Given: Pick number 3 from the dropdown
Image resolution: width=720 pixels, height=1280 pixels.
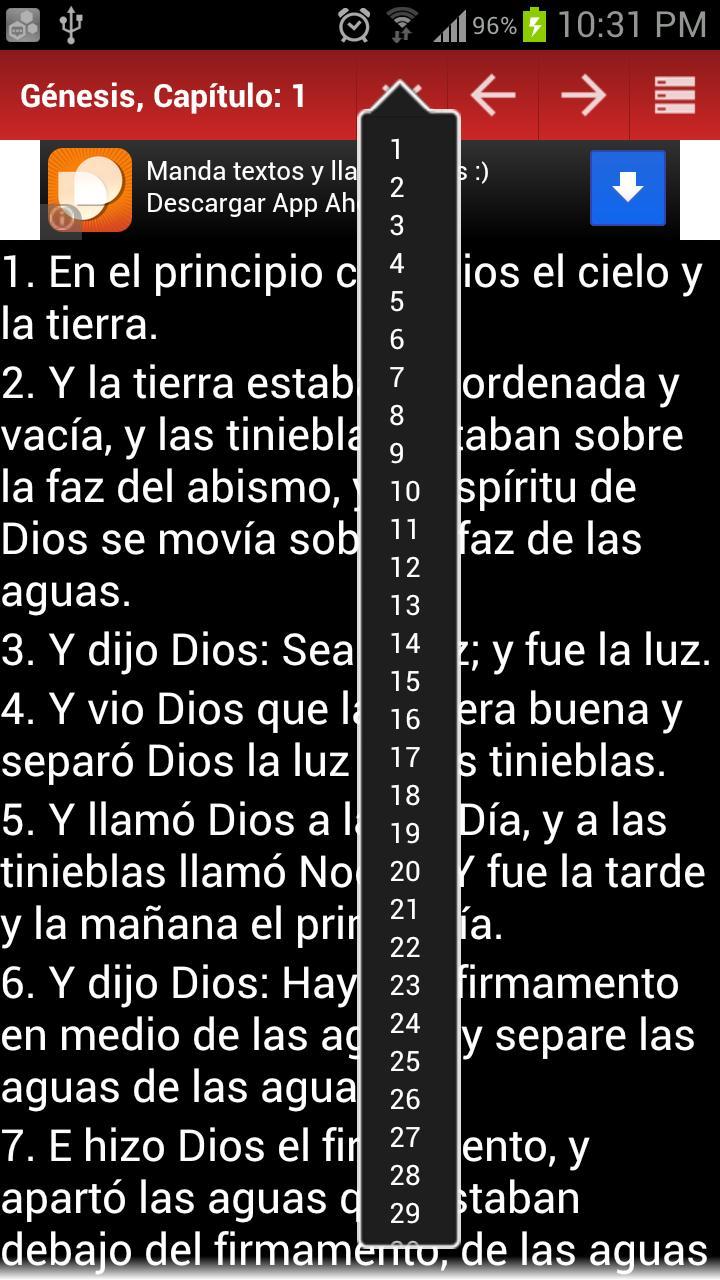Looking at the screenshot, I should [x=397, y=226].
